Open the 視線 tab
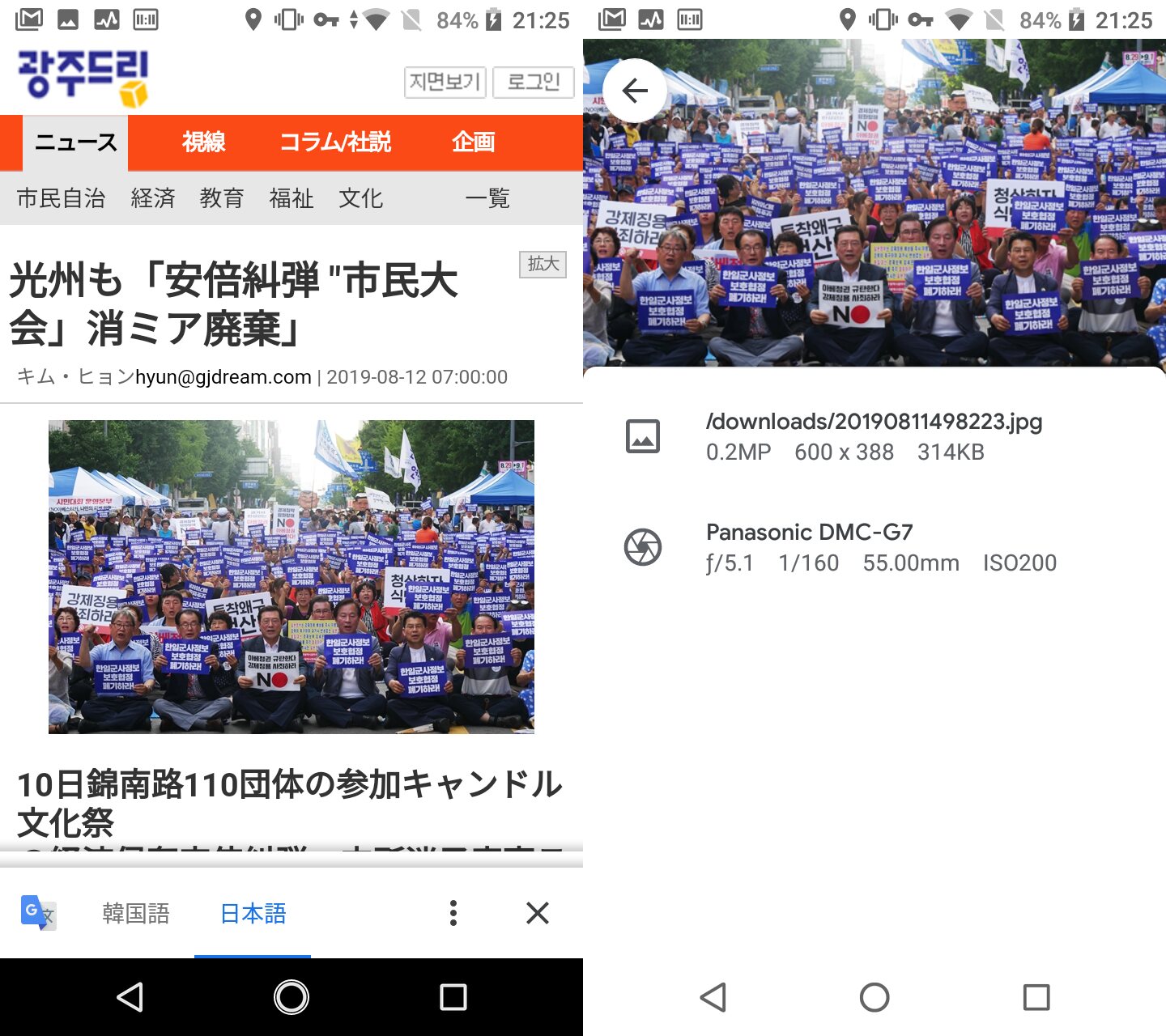Viewport: 1166px width, 1036px height. click(203, 142)
